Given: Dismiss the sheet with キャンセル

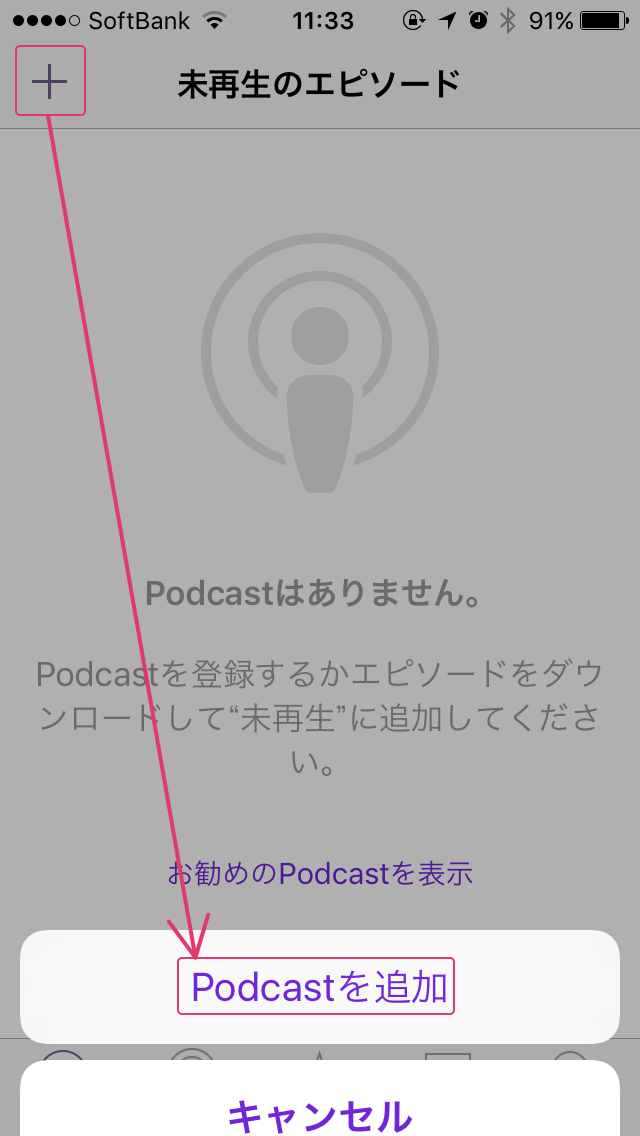Looking at the screenshot, I should 320,1099.
